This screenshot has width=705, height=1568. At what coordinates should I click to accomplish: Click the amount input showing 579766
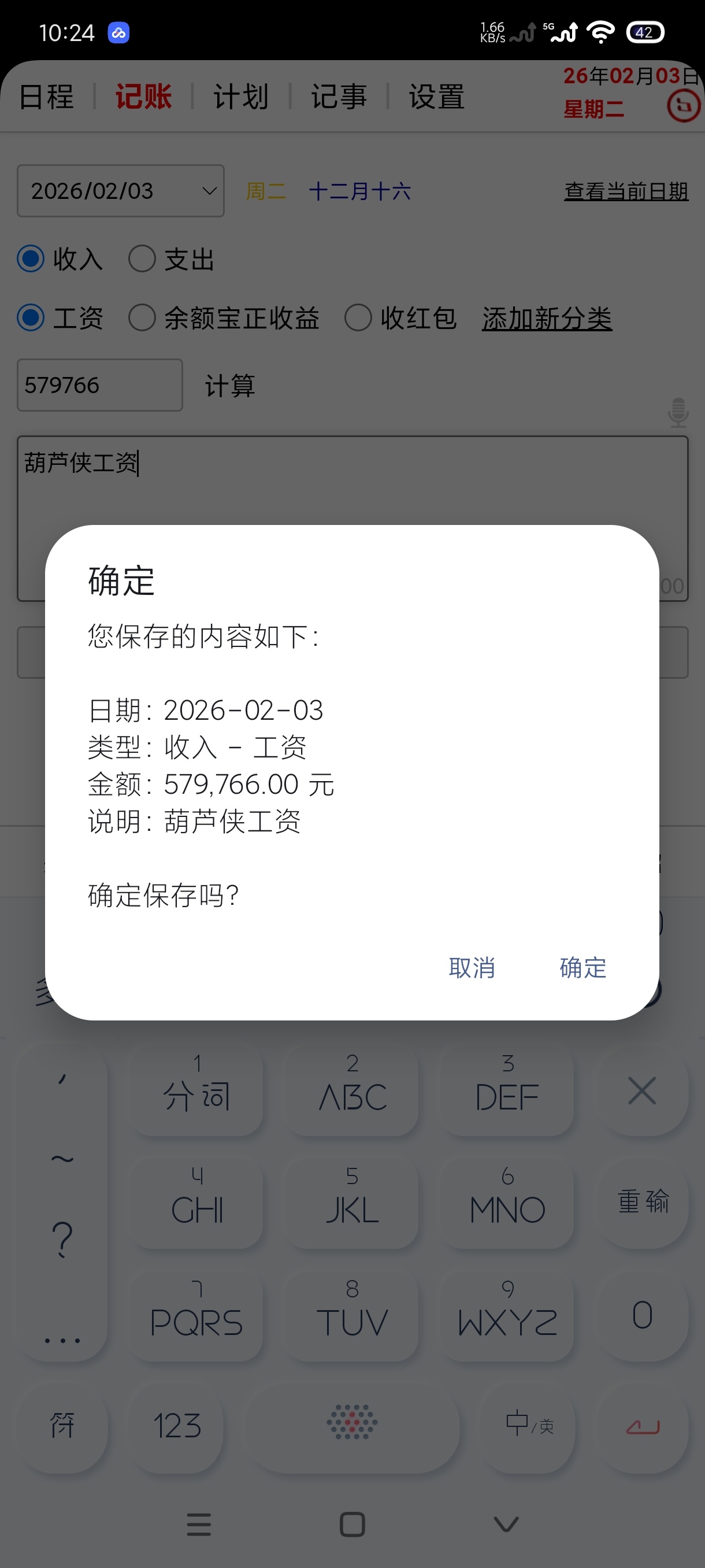tap(99, 384)
